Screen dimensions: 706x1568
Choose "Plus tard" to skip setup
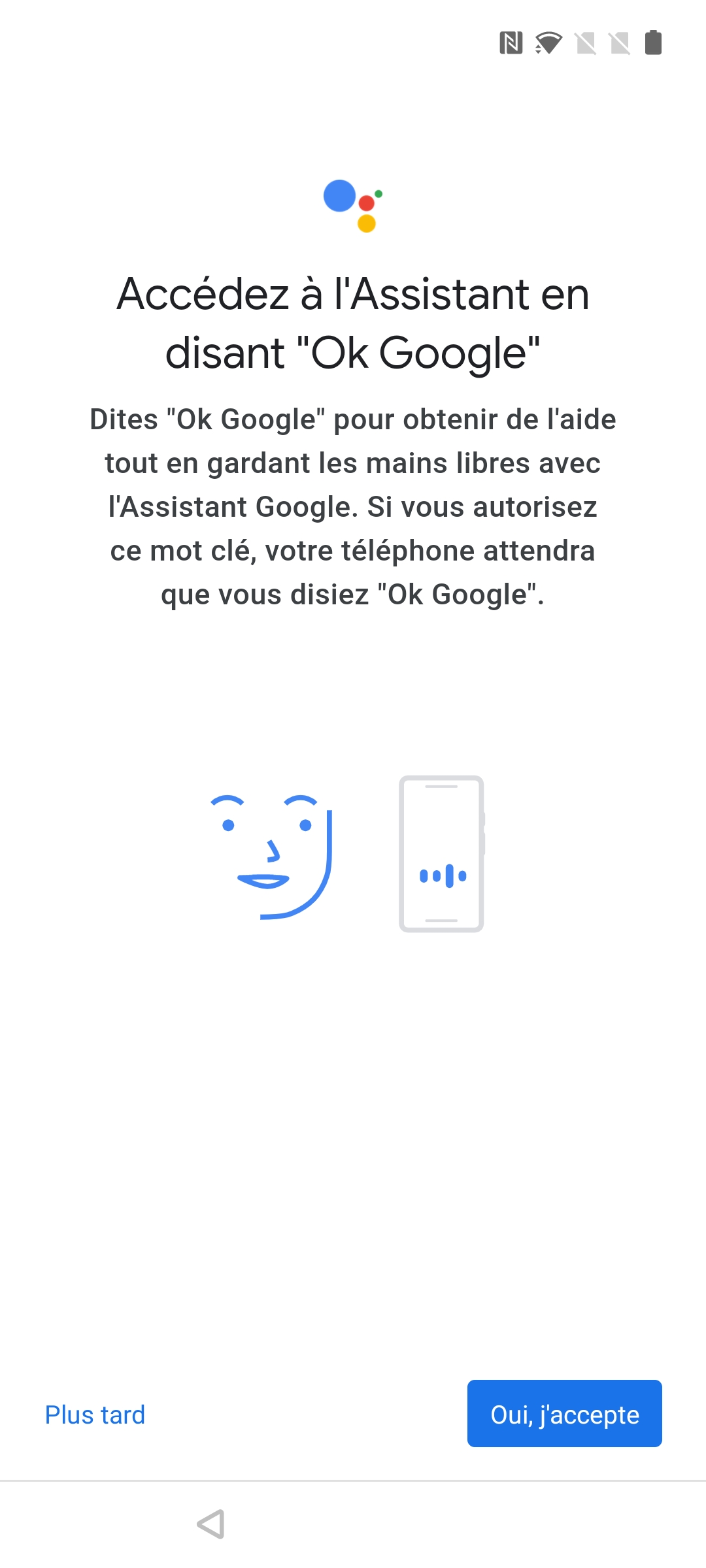95,1414
